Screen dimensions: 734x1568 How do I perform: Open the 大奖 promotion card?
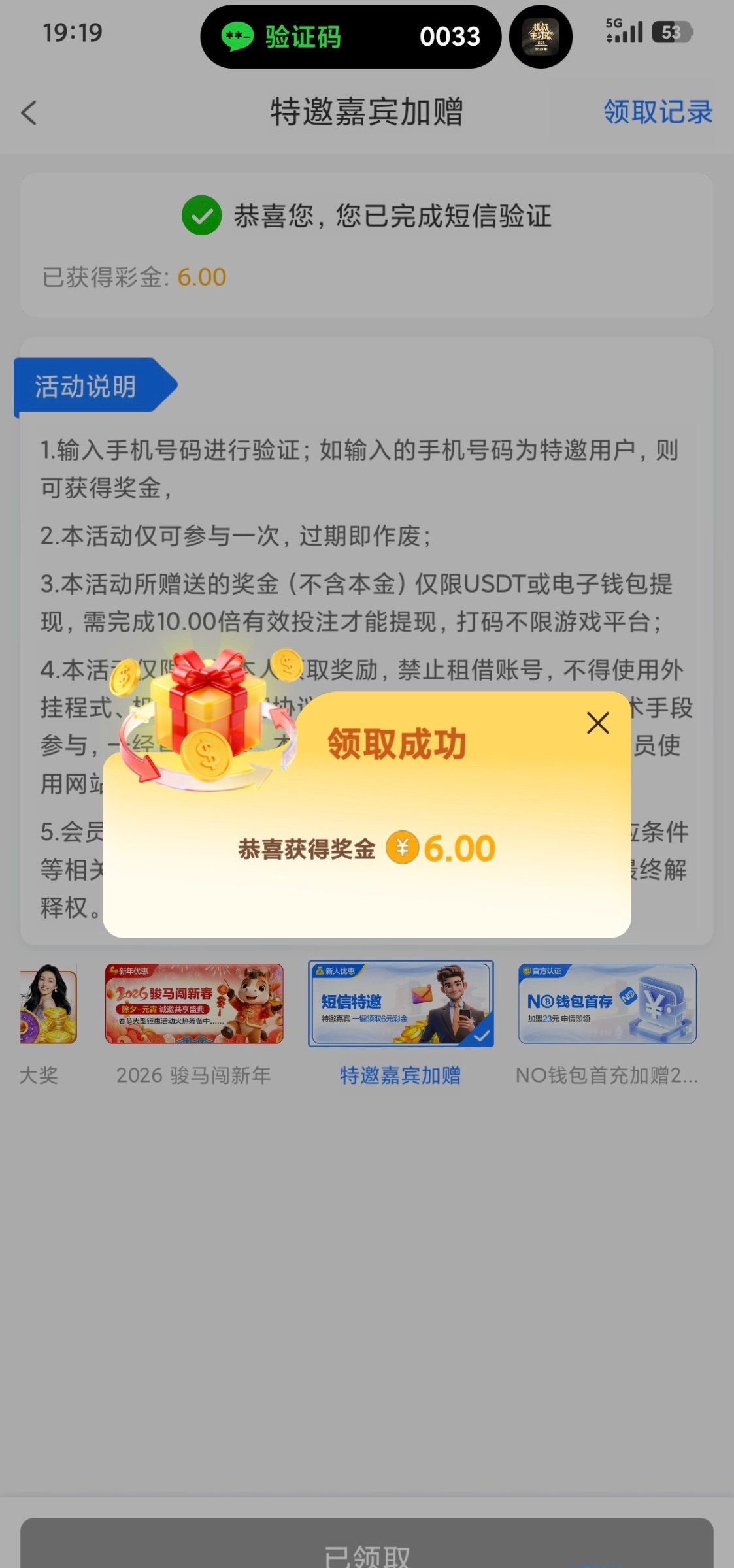pos(47,1004)
